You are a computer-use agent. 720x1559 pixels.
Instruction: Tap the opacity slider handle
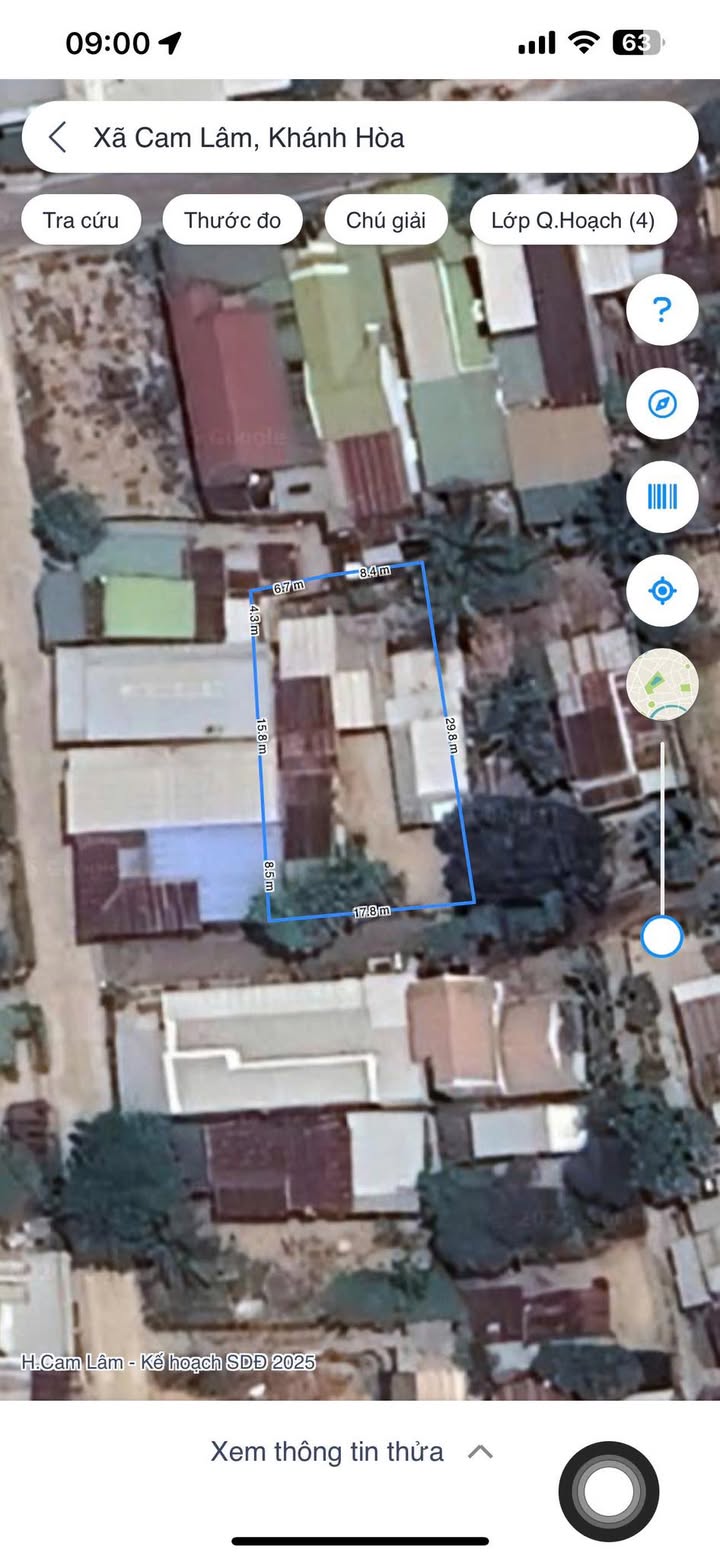point(662,937)
